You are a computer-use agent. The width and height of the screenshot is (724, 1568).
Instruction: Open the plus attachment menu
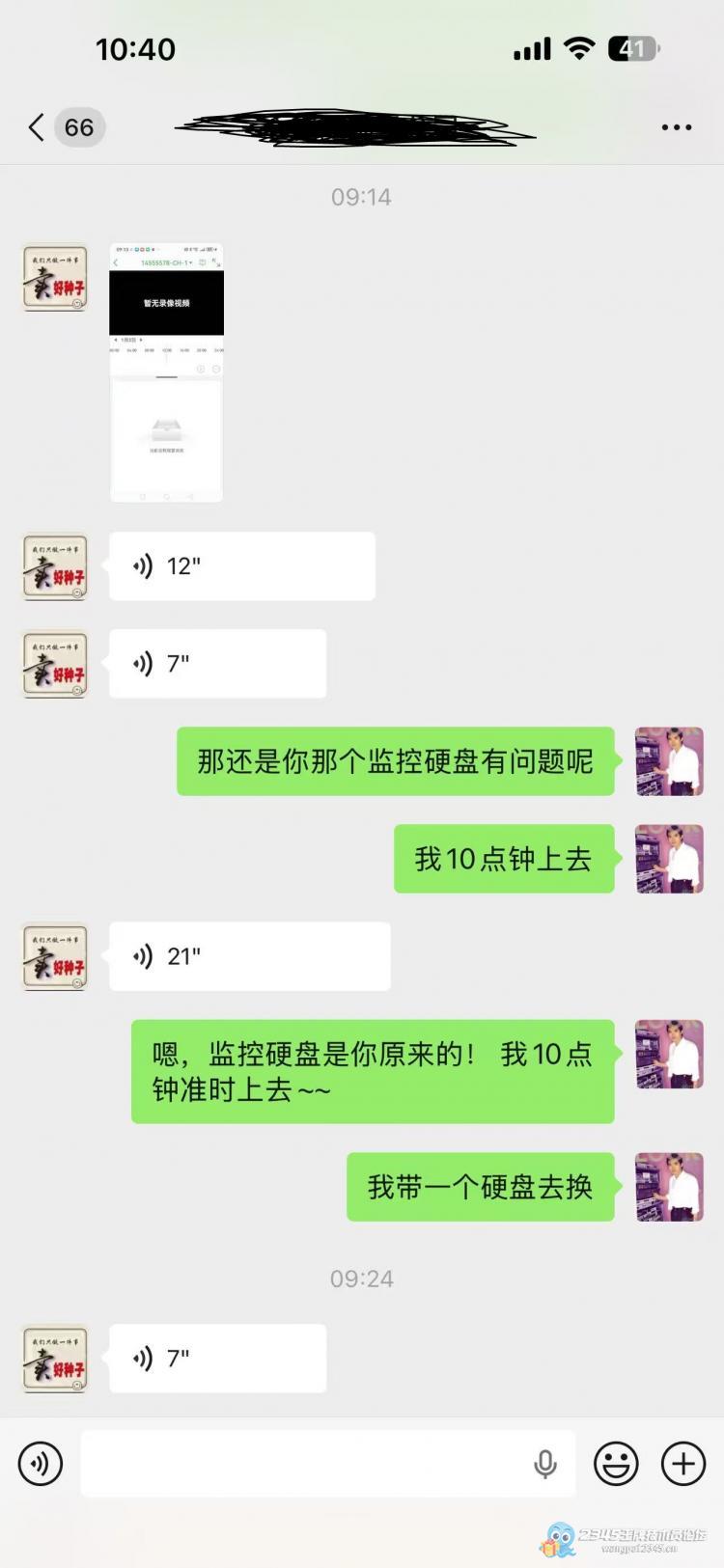683,1464
